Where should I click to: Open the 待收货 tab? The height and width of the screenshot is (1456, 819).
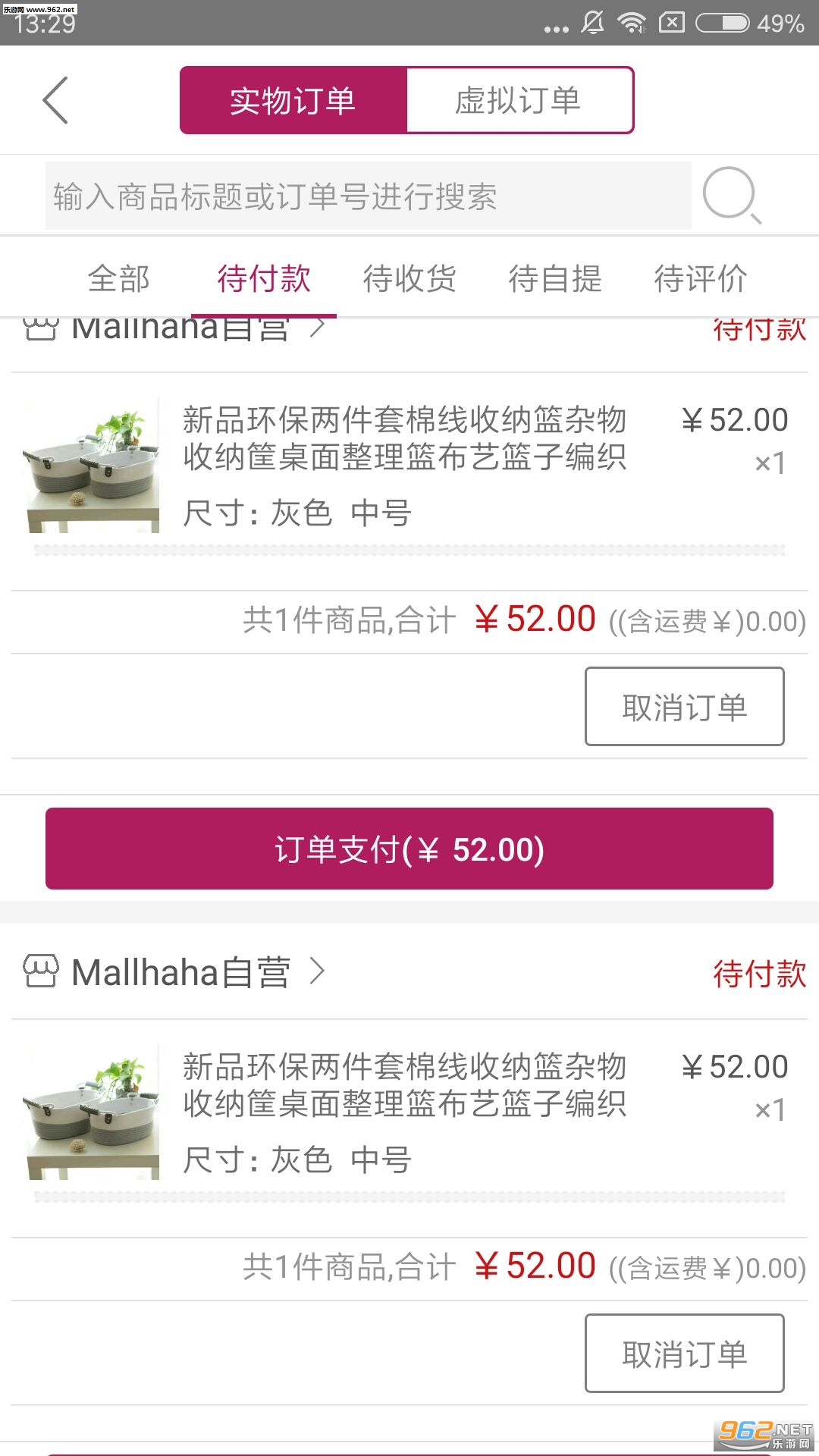pyautogui.click(x=409, y=278)
